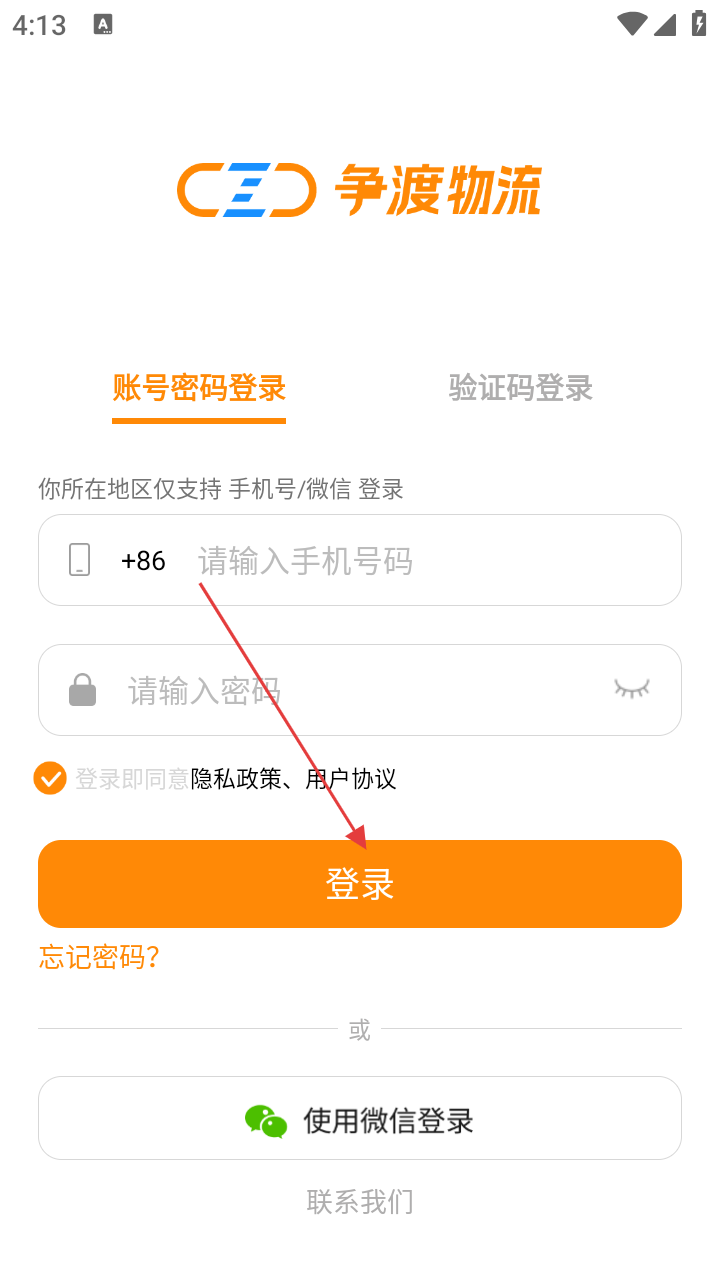Toggle password visibility eye icon
Viewport: 720px width, 1280px height.
tap(631, 689)
